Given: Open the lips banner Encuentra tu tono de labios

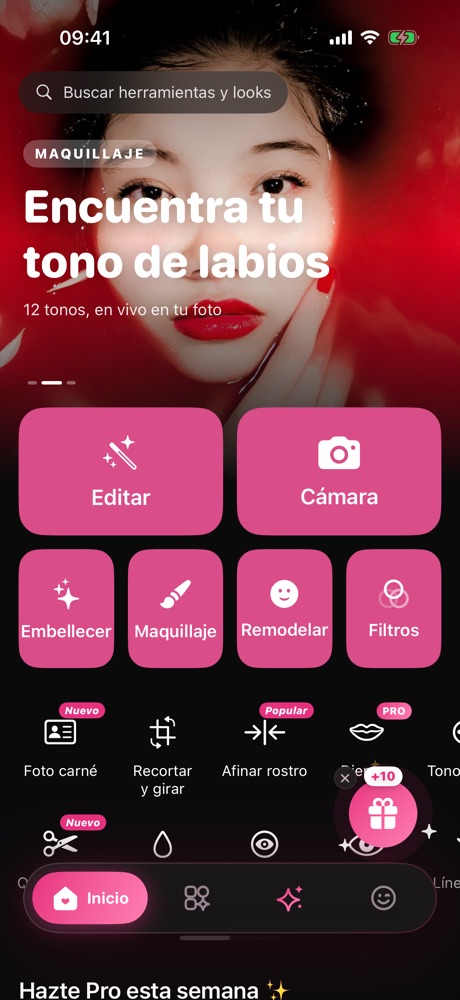Looking at the screenshot, I should (176, 234).
